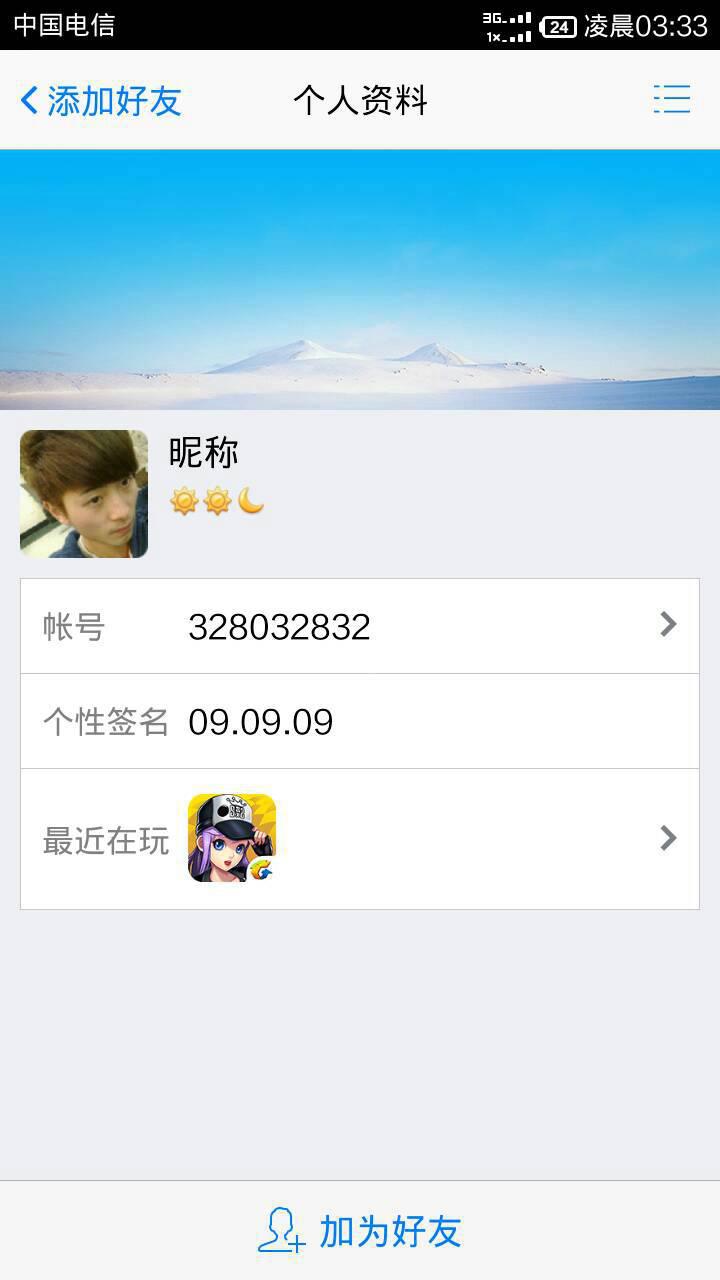Open the 帐号 328032832 row
The image size is (720, 1280).
(360, 626)
